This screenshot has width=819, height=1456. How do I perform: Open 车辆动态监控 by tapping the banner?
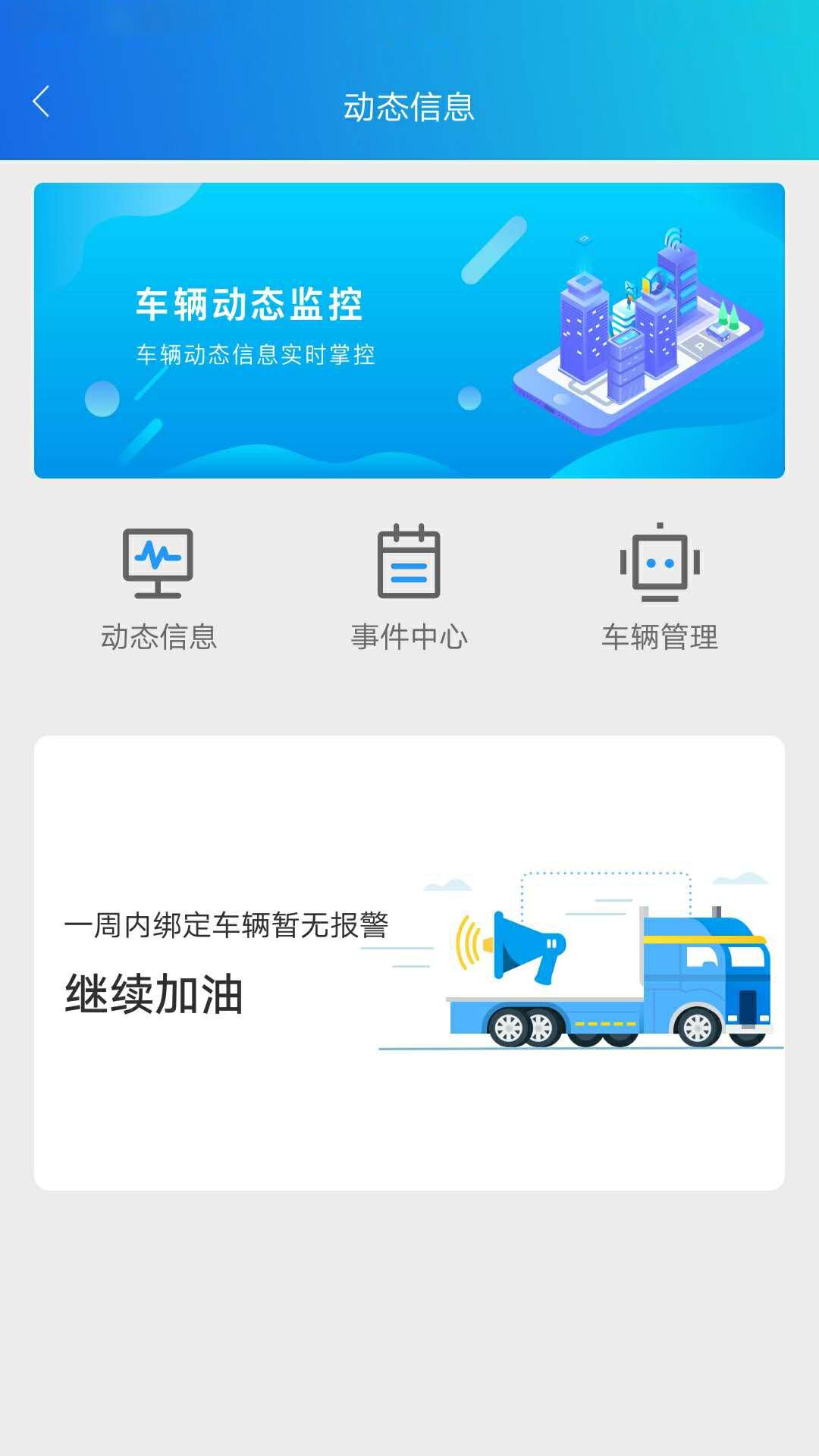point(409,328)
